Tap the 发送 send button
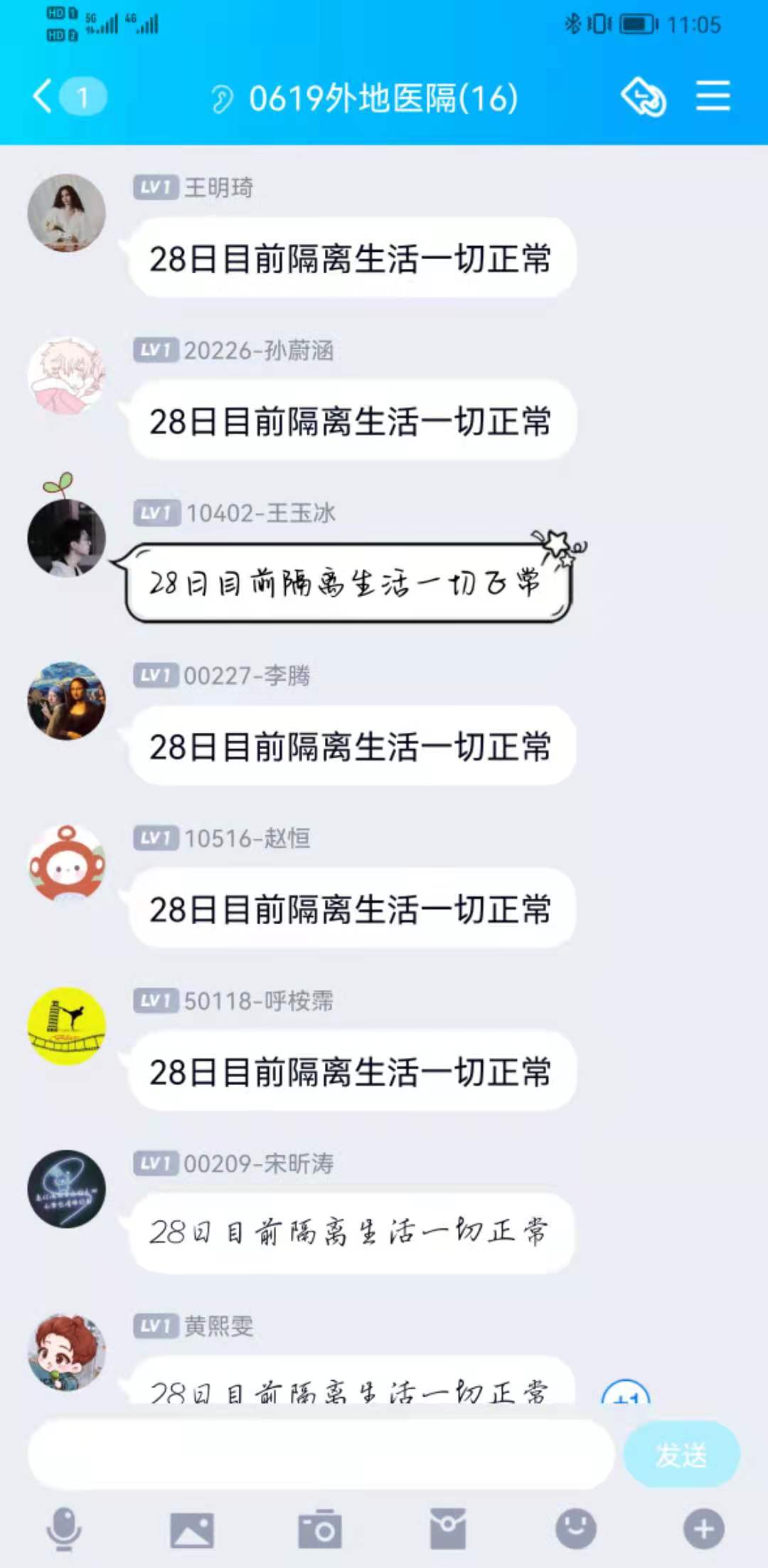Image resolution: width=768 pixels, height=1568 pixels. point(681,1454)
